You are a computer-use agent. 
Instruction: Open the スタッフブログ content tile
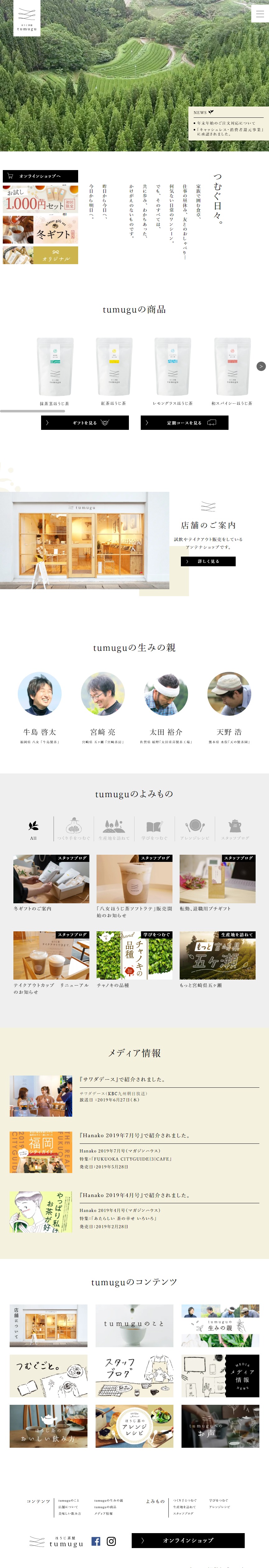pos(134,1376)
